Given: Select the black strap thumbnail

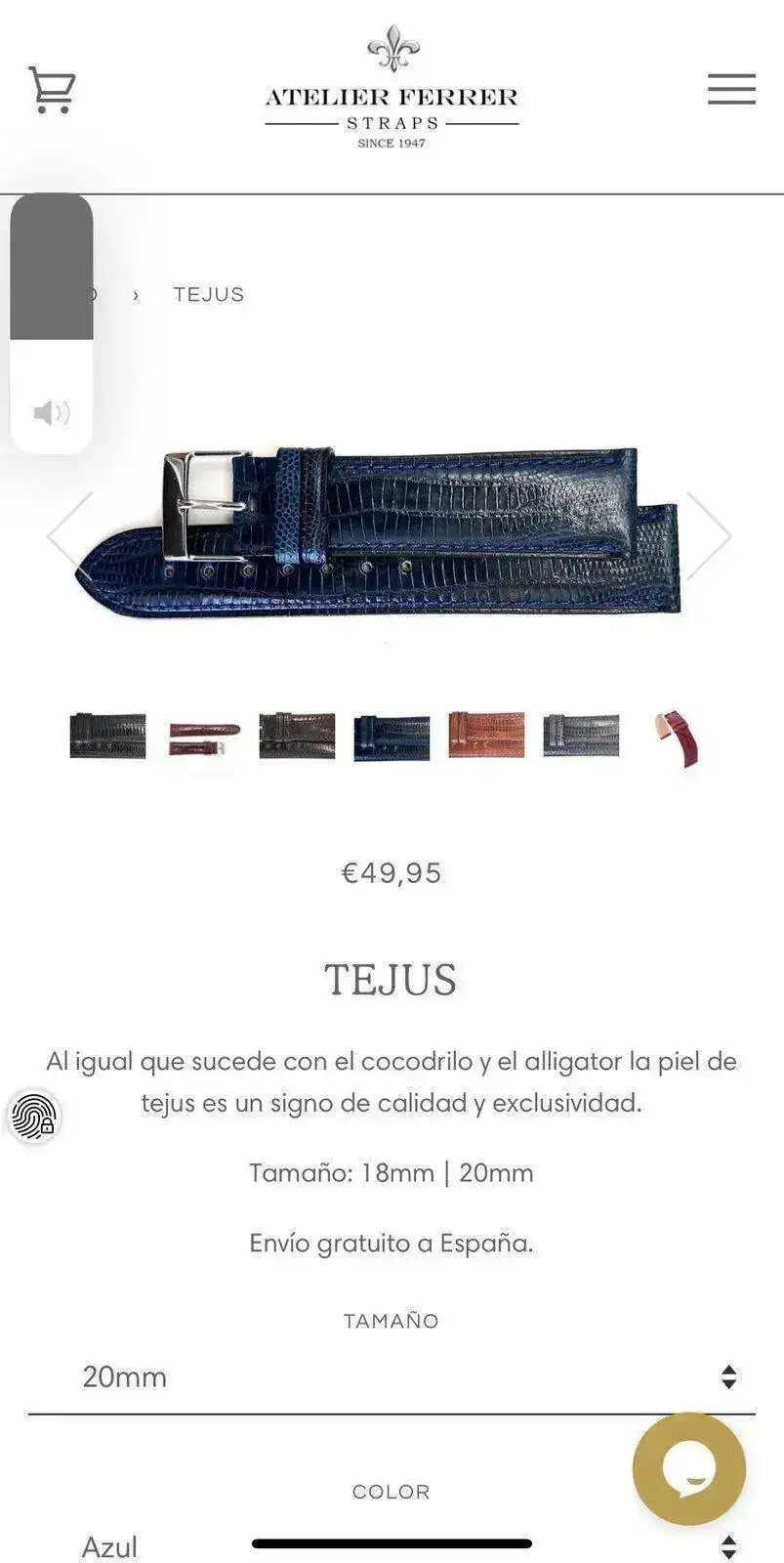Looking at the screenshot, I should tap(107, 737).
